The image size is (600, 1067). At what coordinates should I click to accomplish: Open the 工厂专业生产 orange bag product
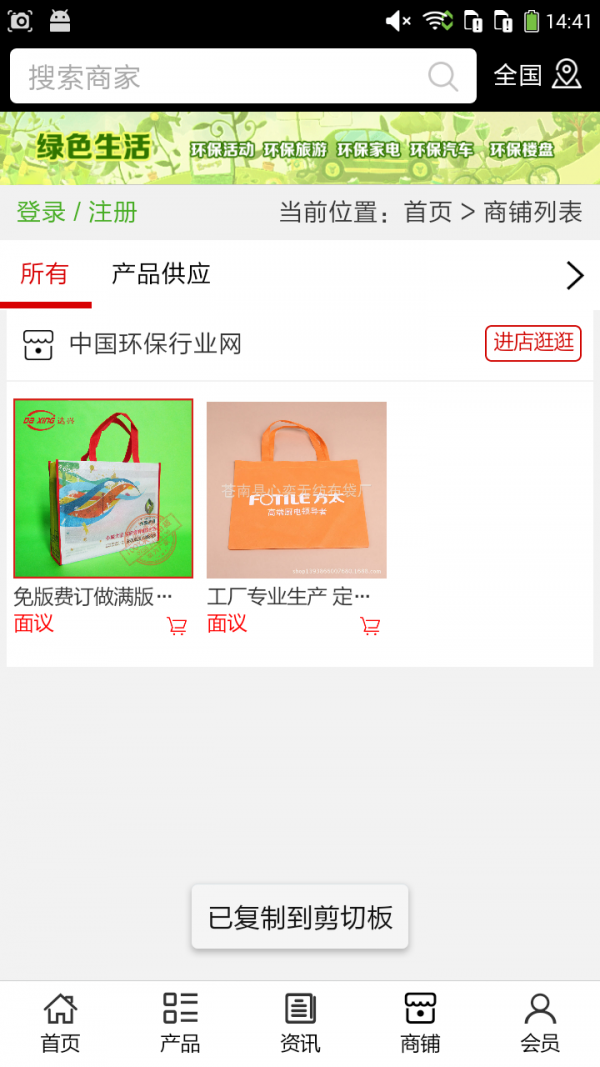(296, 489)
